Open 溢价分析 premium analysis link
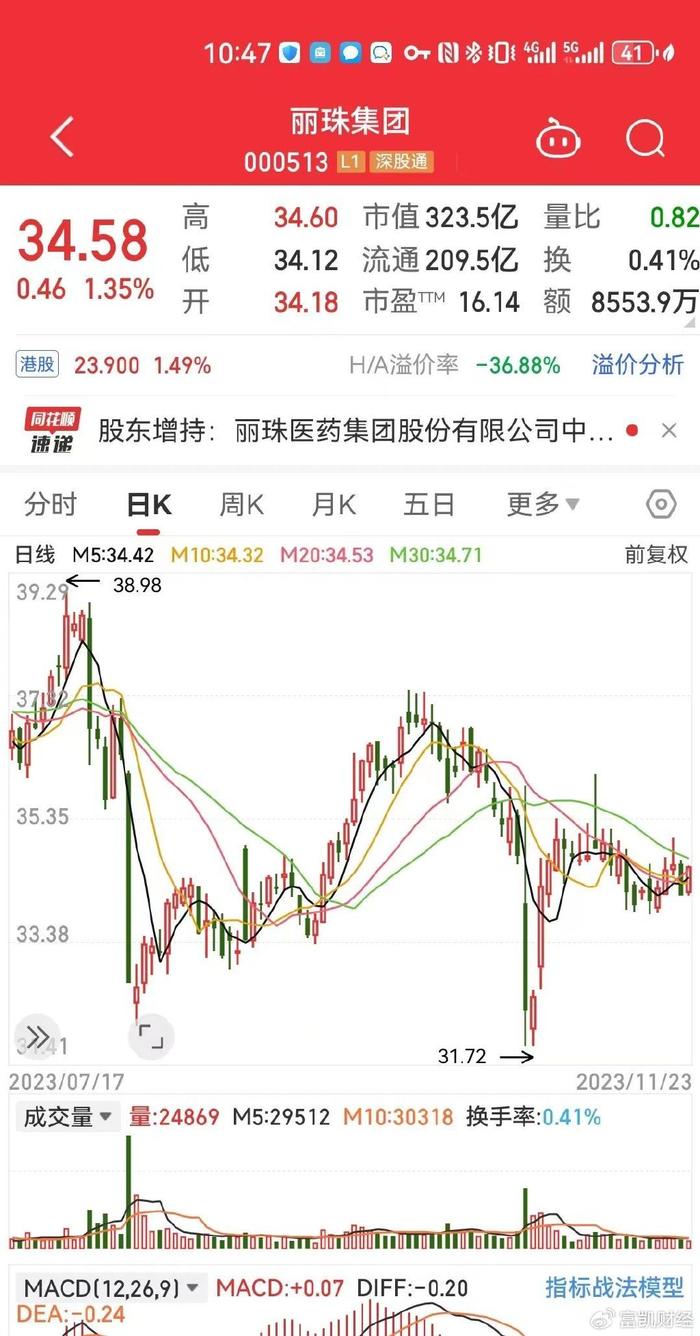The height and width of the screenshot is (1336, 700). click(637, 365)
